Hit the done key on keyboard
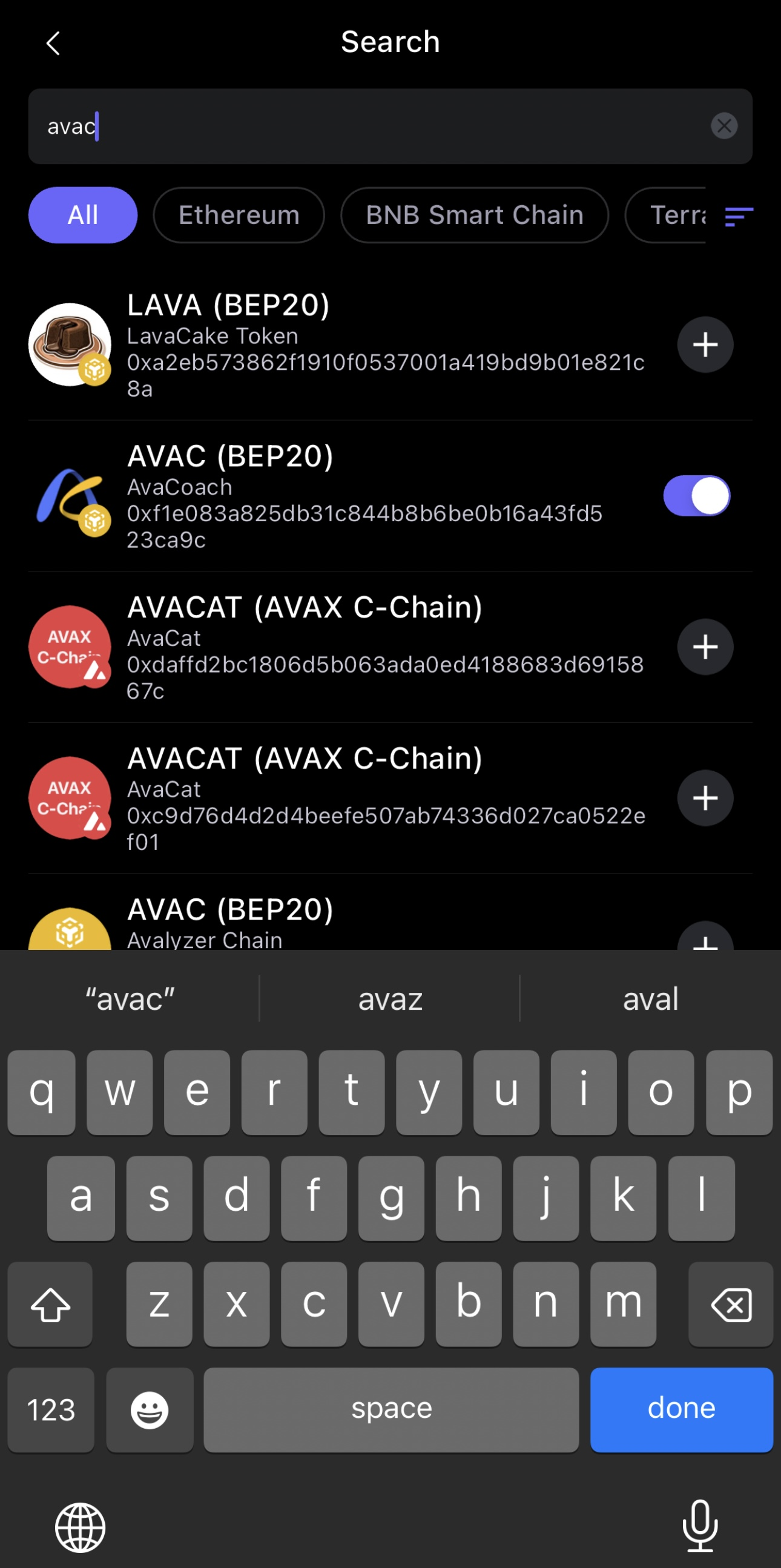This screenshot has width=781, height=1568. (681, 1409)
